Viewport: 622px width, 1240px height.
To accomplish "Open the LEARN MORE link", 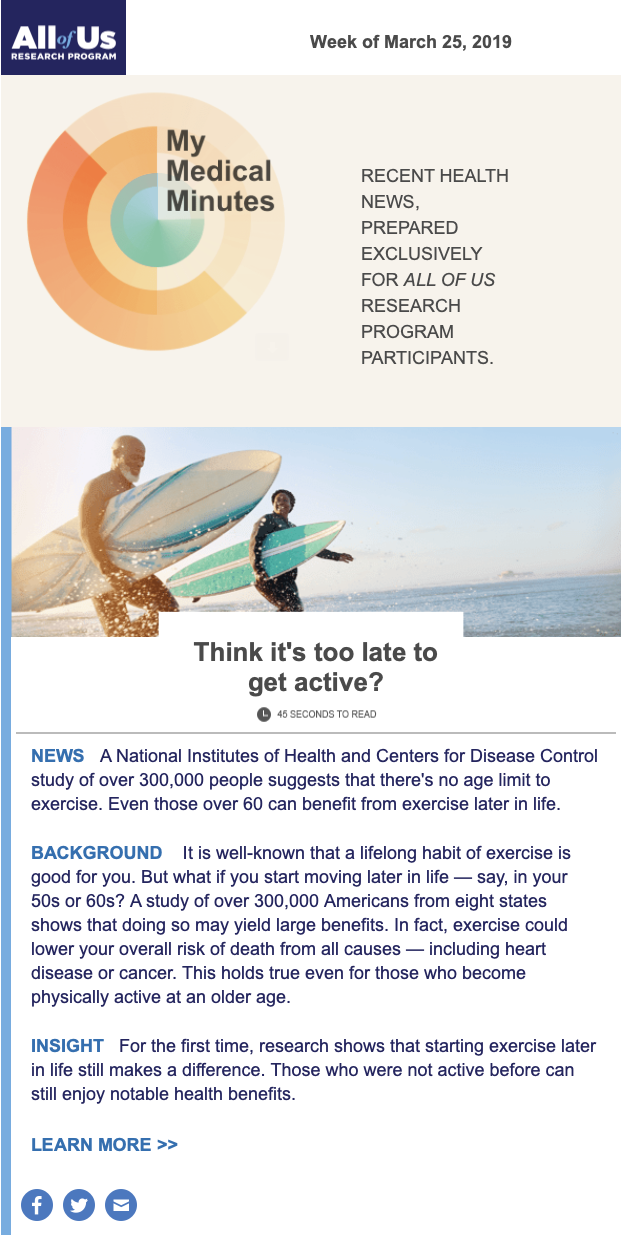I will click(x=104, y=1145).
